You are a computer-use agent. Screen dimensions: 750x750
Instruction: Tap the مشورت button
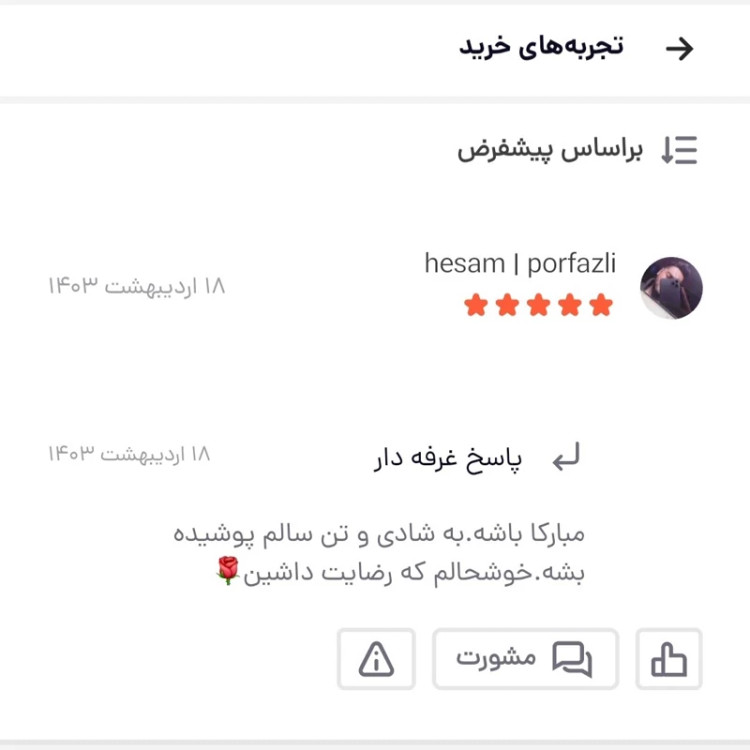coord(525,659)
